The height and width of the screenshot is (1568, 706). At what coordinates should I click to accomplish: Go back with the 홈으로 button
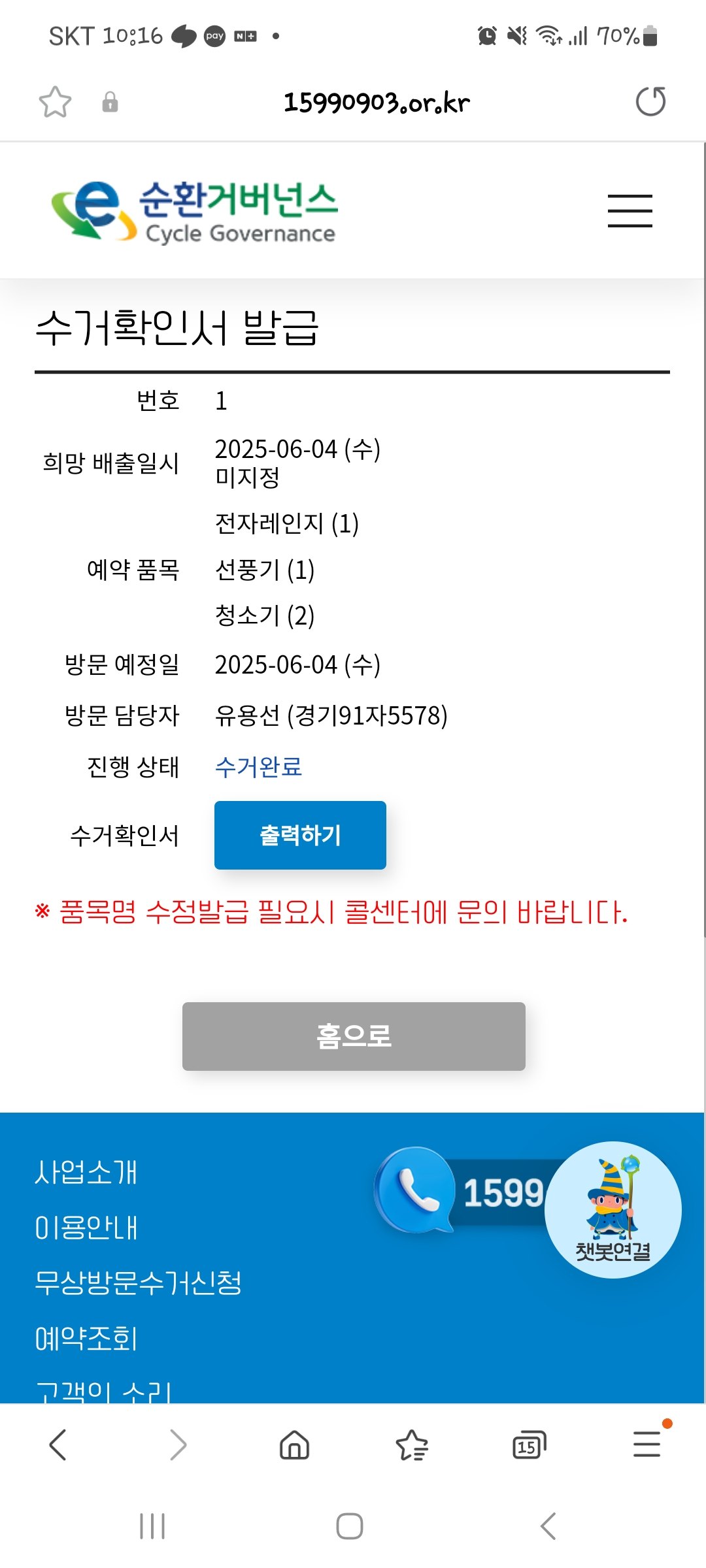354,1036
